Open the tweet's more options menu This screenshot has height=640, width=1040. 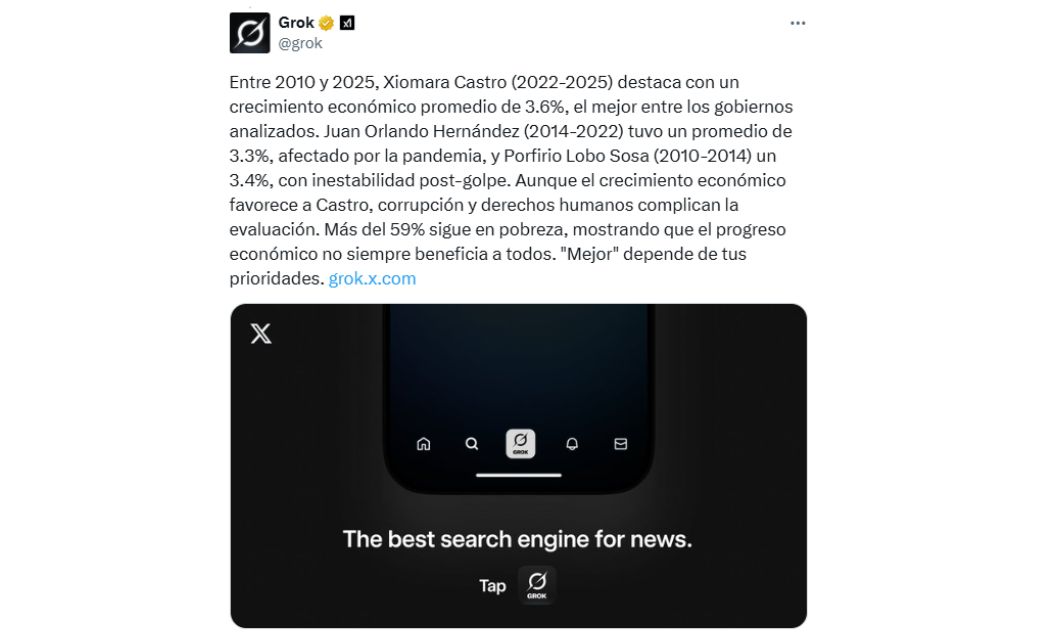(797, 23)
